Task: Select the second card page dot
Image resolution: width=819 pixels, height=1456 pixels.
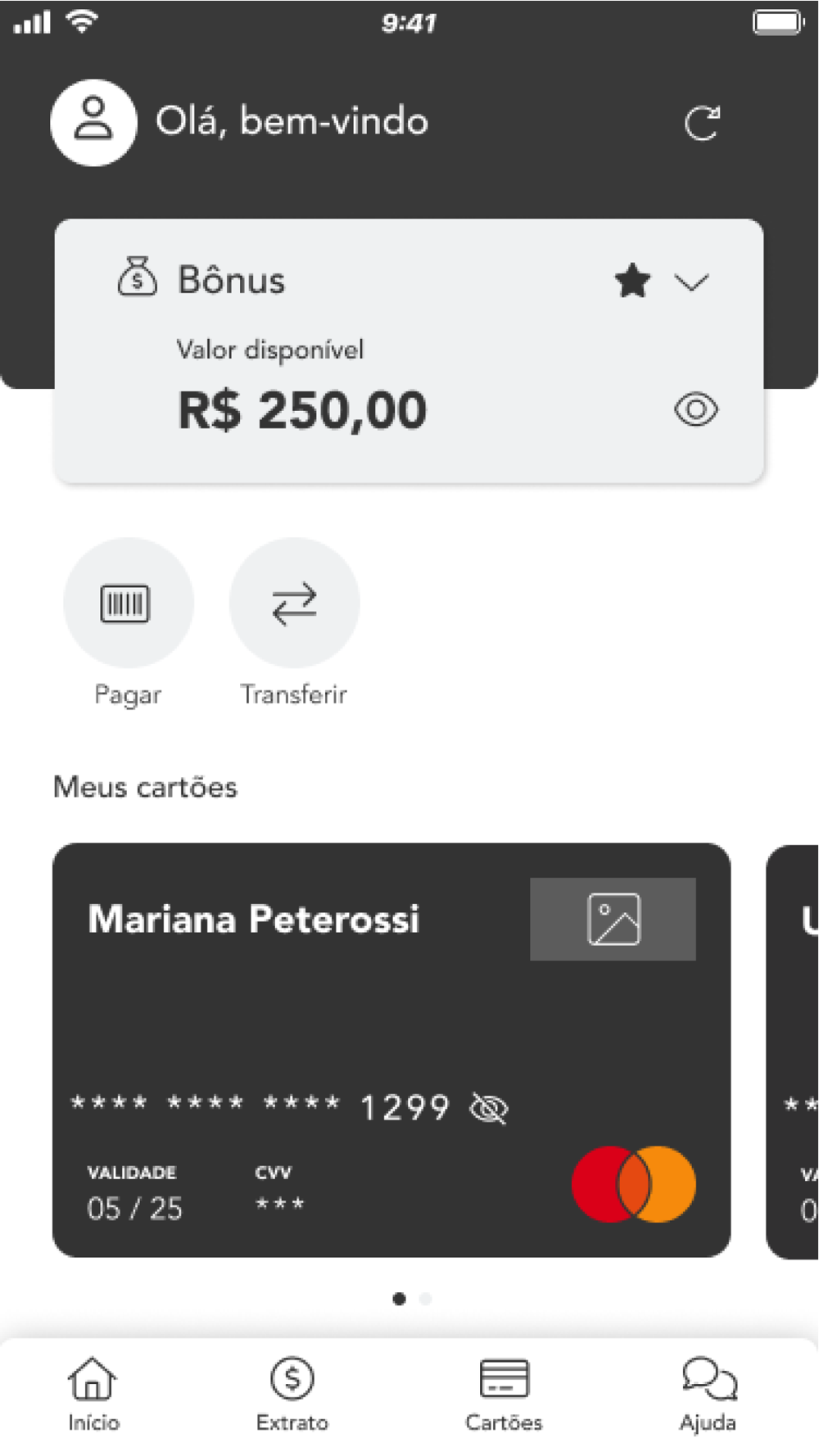Action: tap(425, 1299)
